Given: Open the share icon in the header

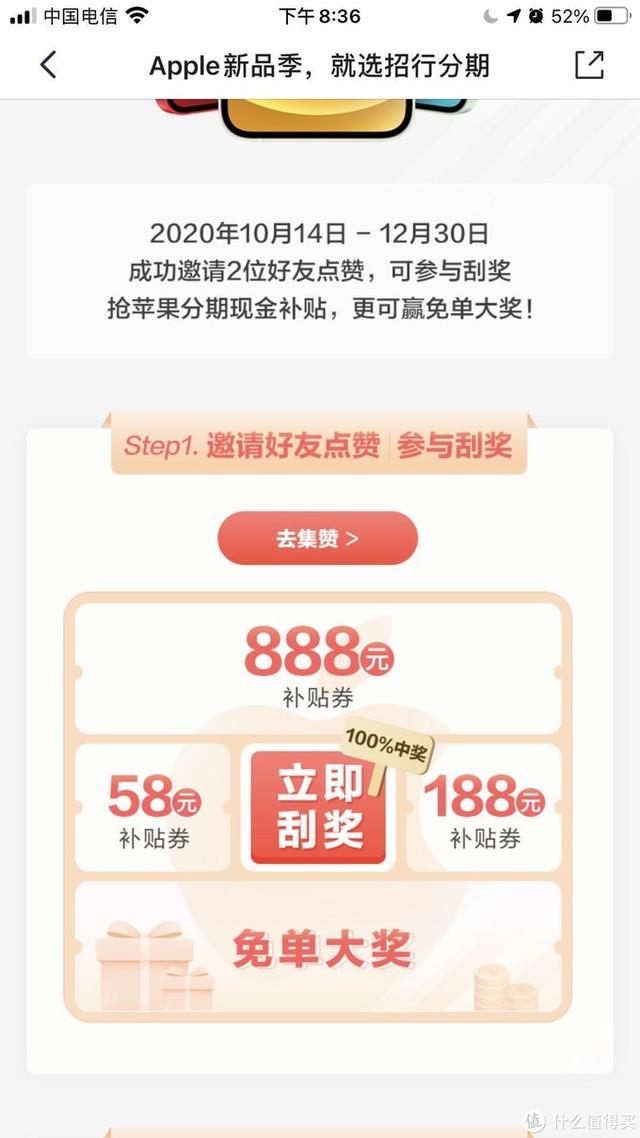Looking at the screenshot, I should [589, 65].
